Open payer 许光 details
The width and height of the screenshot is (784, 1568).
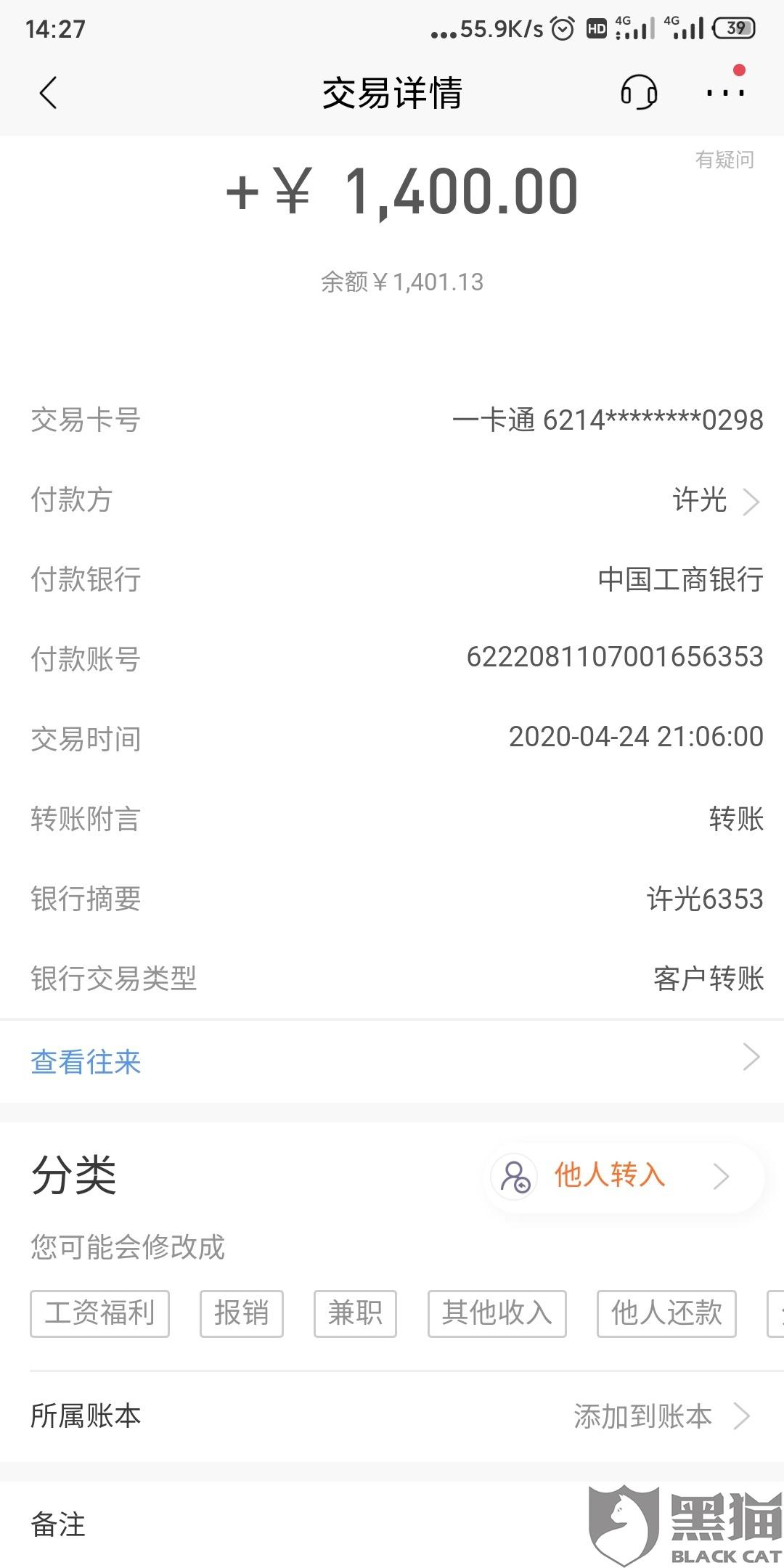[x=715, y=500]
